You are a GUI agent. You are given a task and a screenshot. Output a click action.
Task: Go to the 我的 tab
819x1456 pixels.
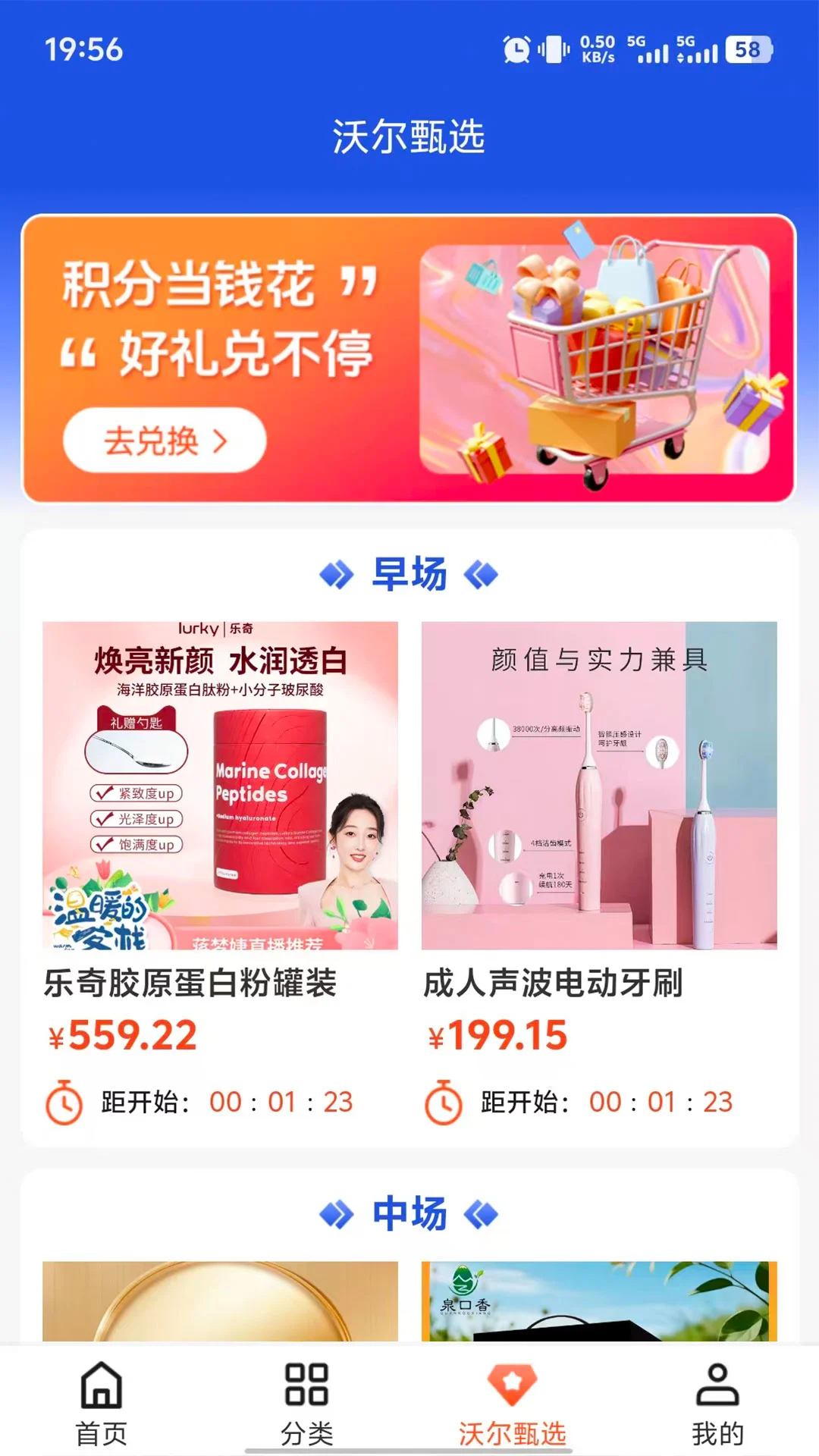coord(717,1402)
